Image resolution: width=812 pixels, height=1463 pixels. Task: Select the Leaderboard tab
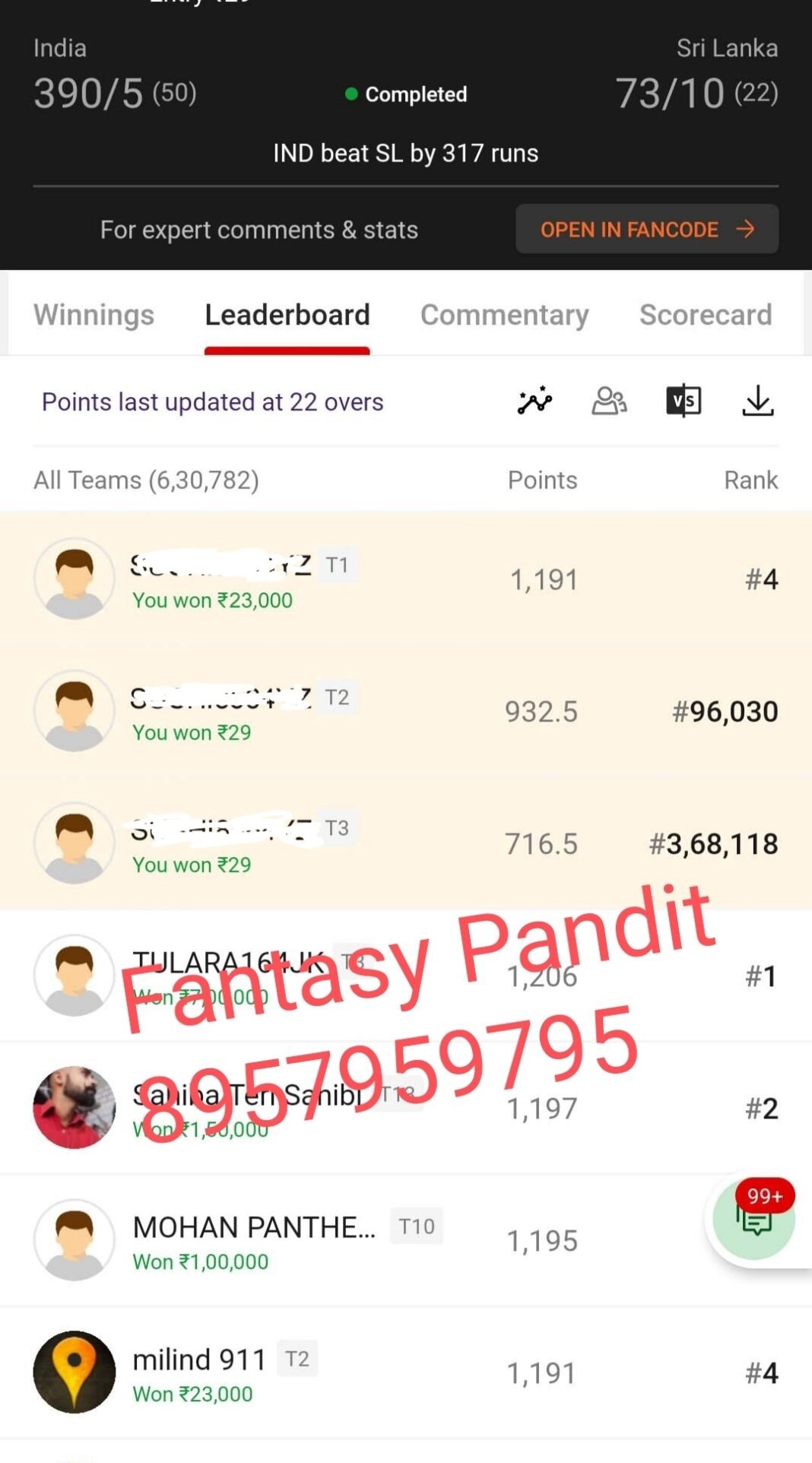click(287, 315)
